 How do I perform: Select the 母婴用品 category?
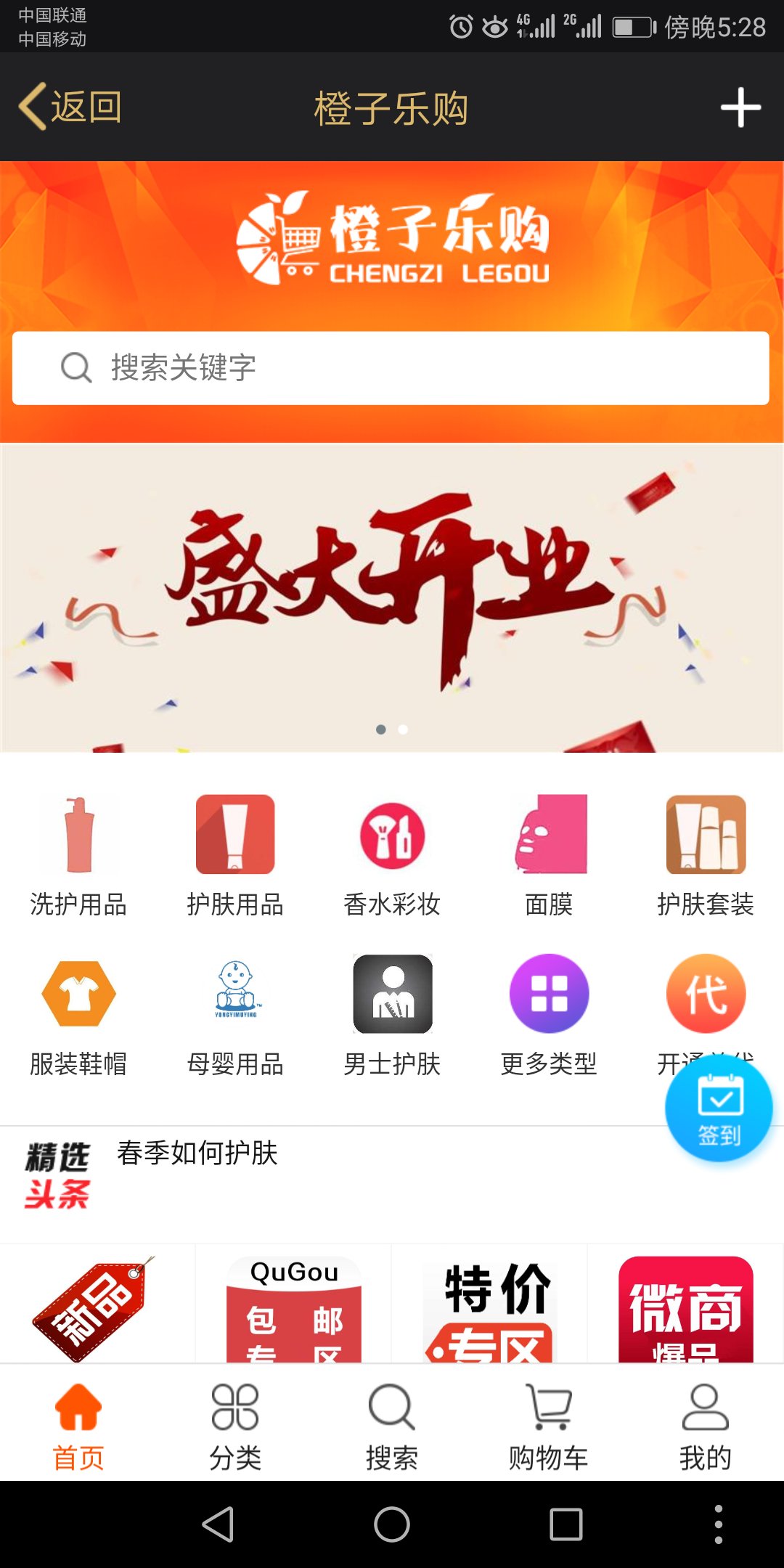[x=235, y=1016]
